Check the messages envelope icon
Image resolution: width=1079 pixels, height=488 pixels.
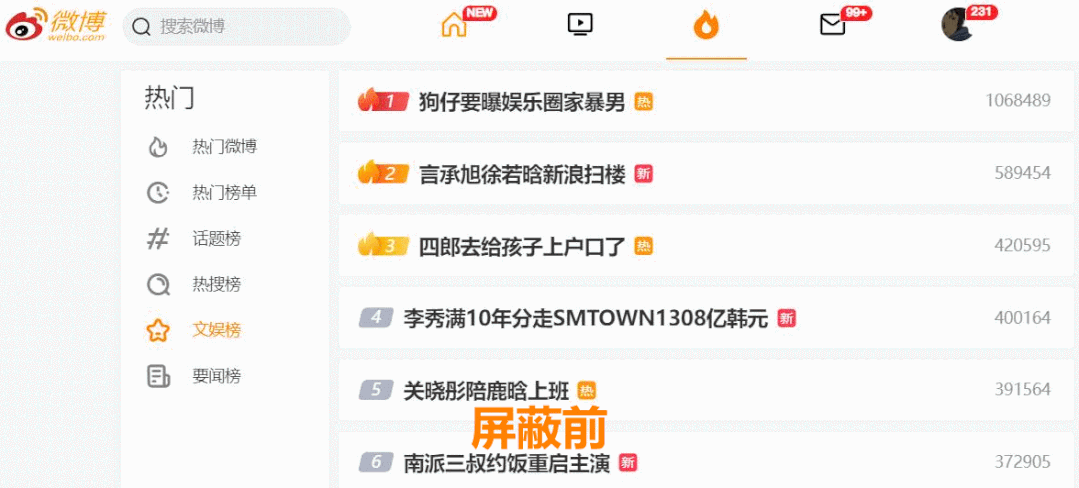pyautogui.click(x=832, y=25)
